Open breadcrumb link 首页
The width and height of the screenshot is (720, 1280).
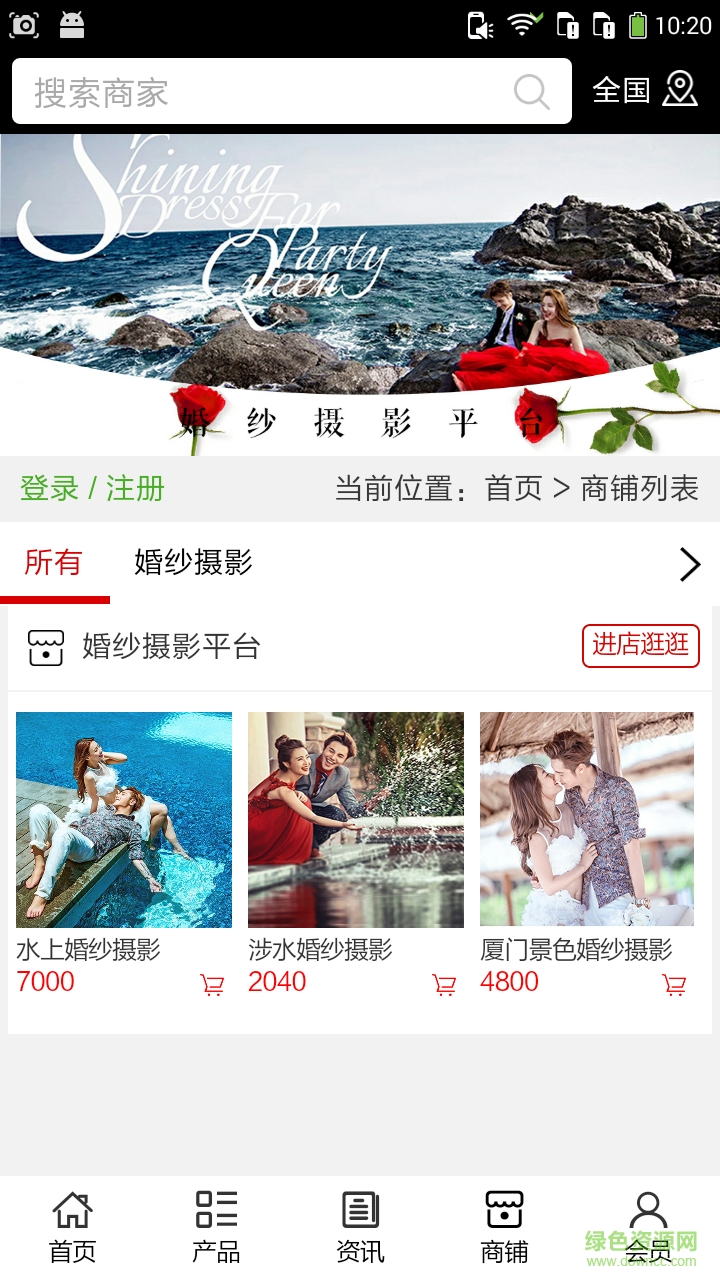[513, 489]
